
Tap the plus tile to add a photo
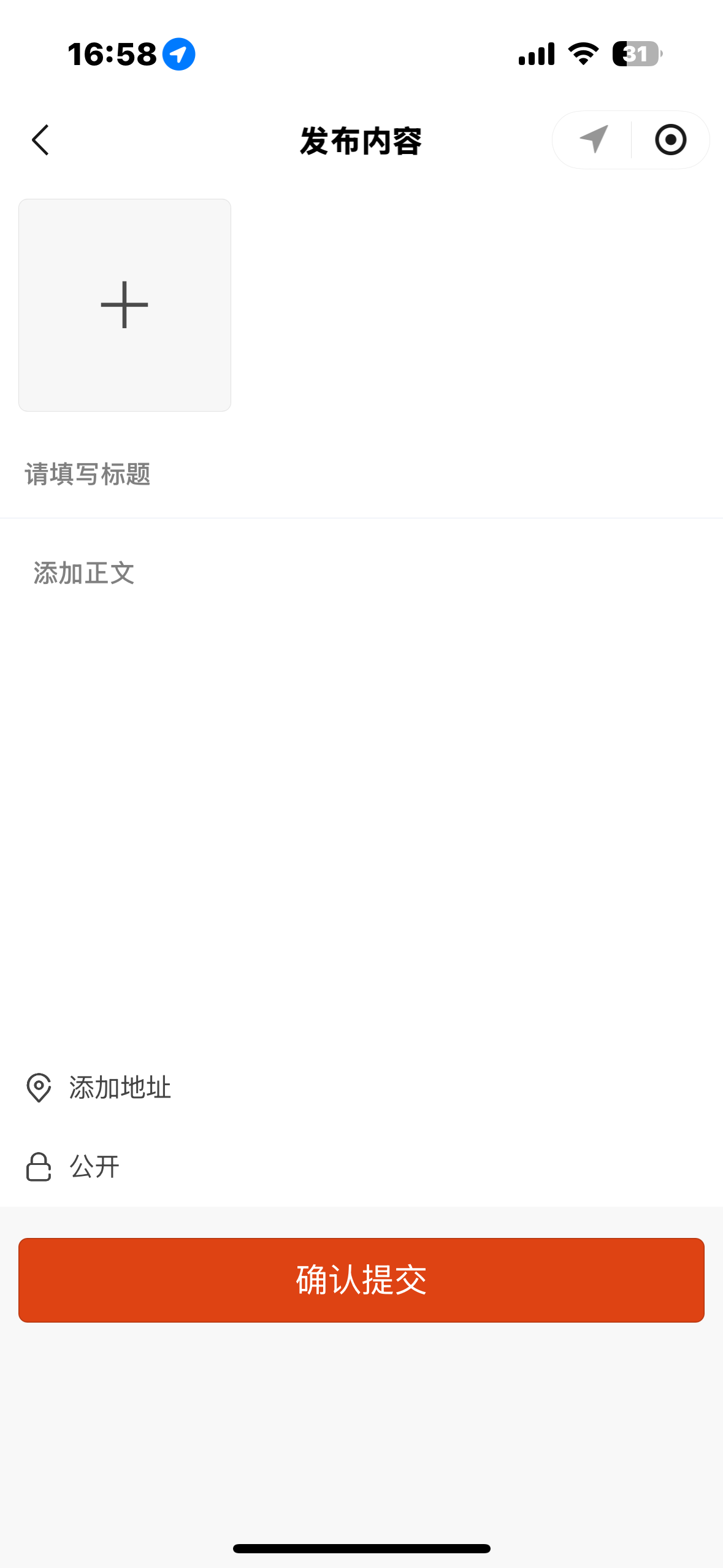124,305
